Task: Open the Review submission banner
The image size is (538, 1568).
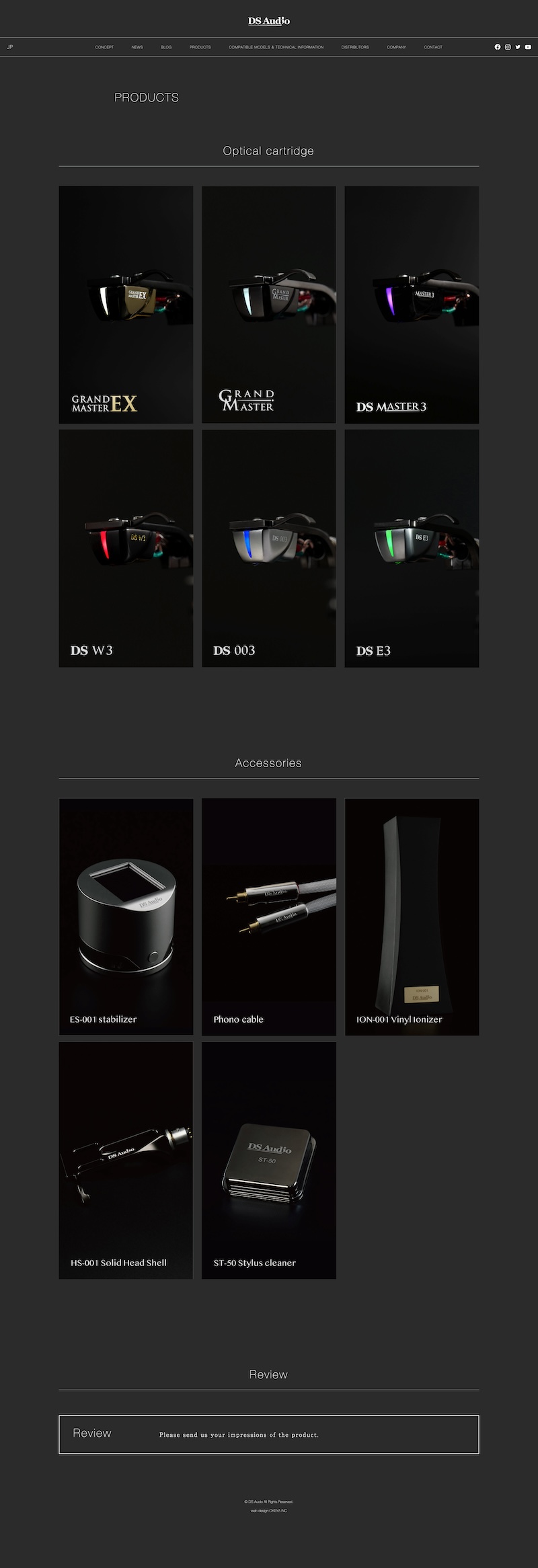Action: (268, 1434)
